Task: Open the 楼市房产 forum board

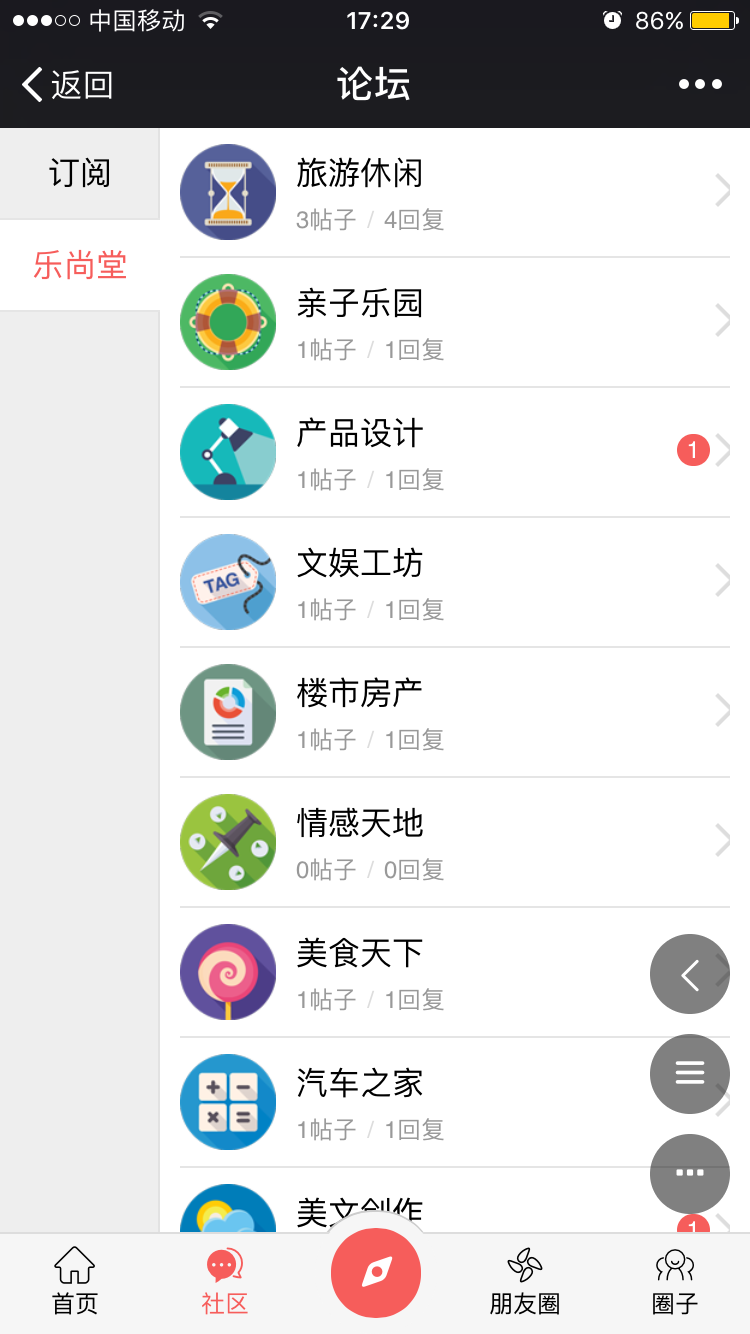Action: pyautogui.click(x=455, y=712)
